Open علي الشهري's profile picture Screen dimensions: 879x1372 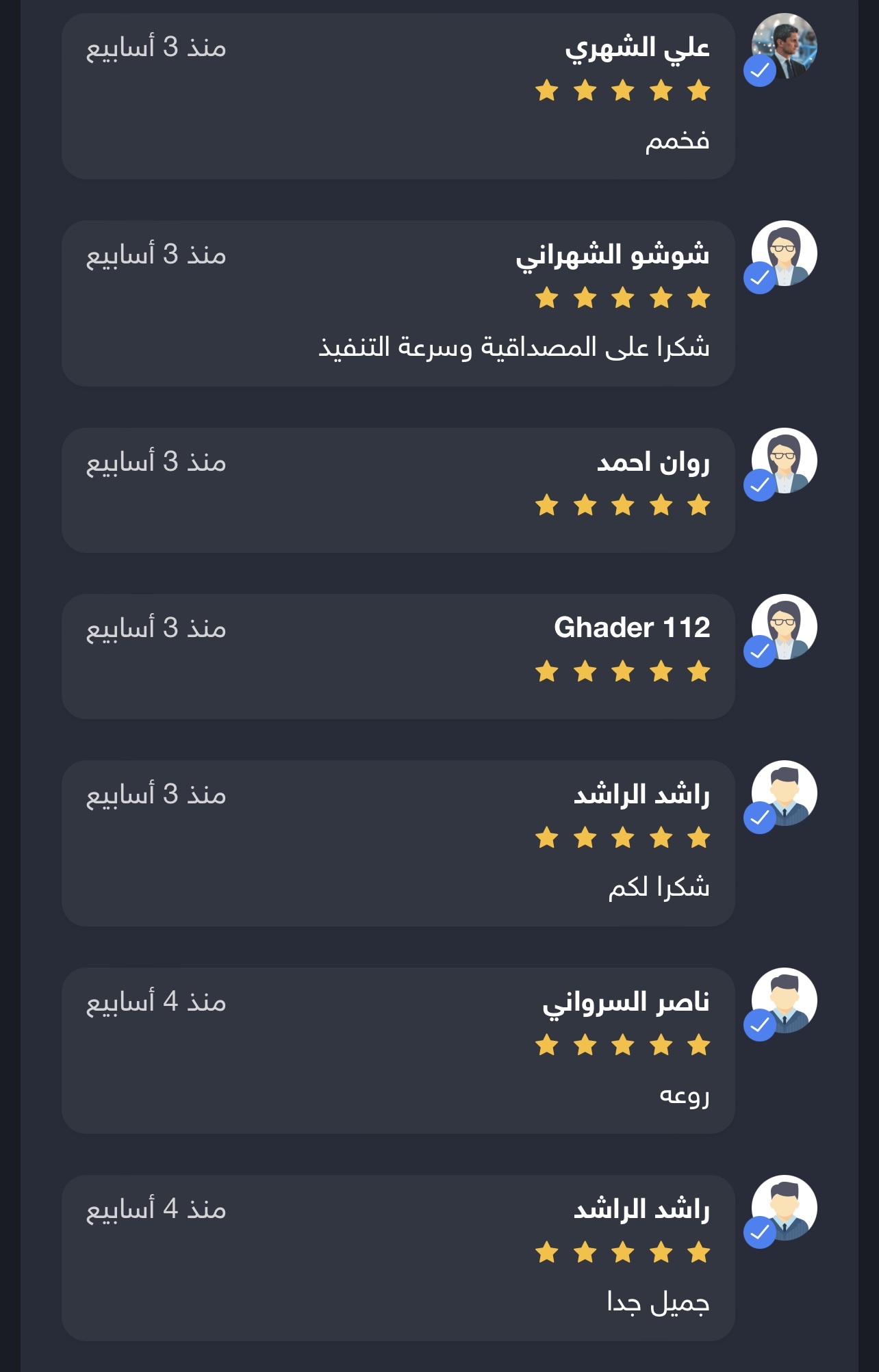click(x=785, y=46)
